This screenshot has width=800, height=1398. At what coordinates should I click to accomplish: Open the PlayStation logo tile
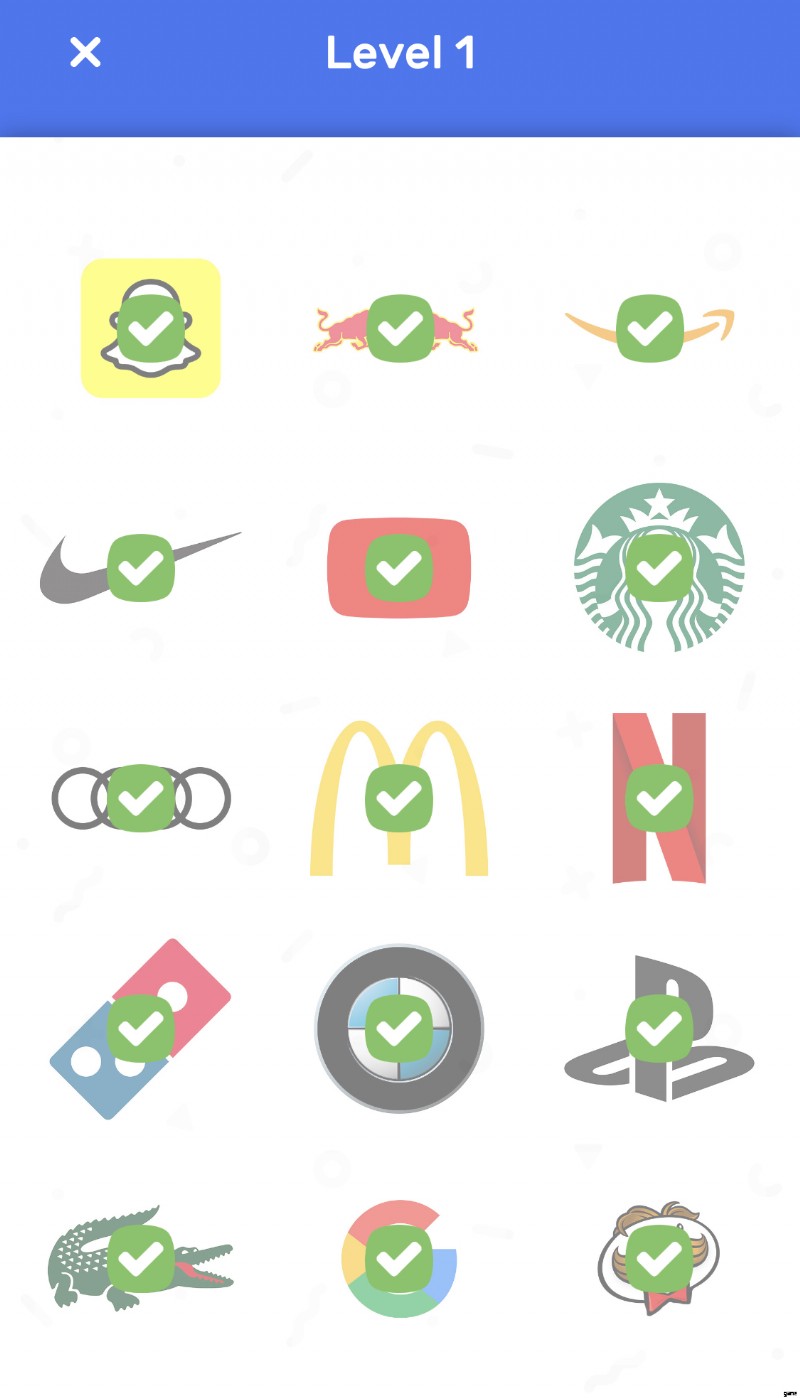click(659, 1028)
